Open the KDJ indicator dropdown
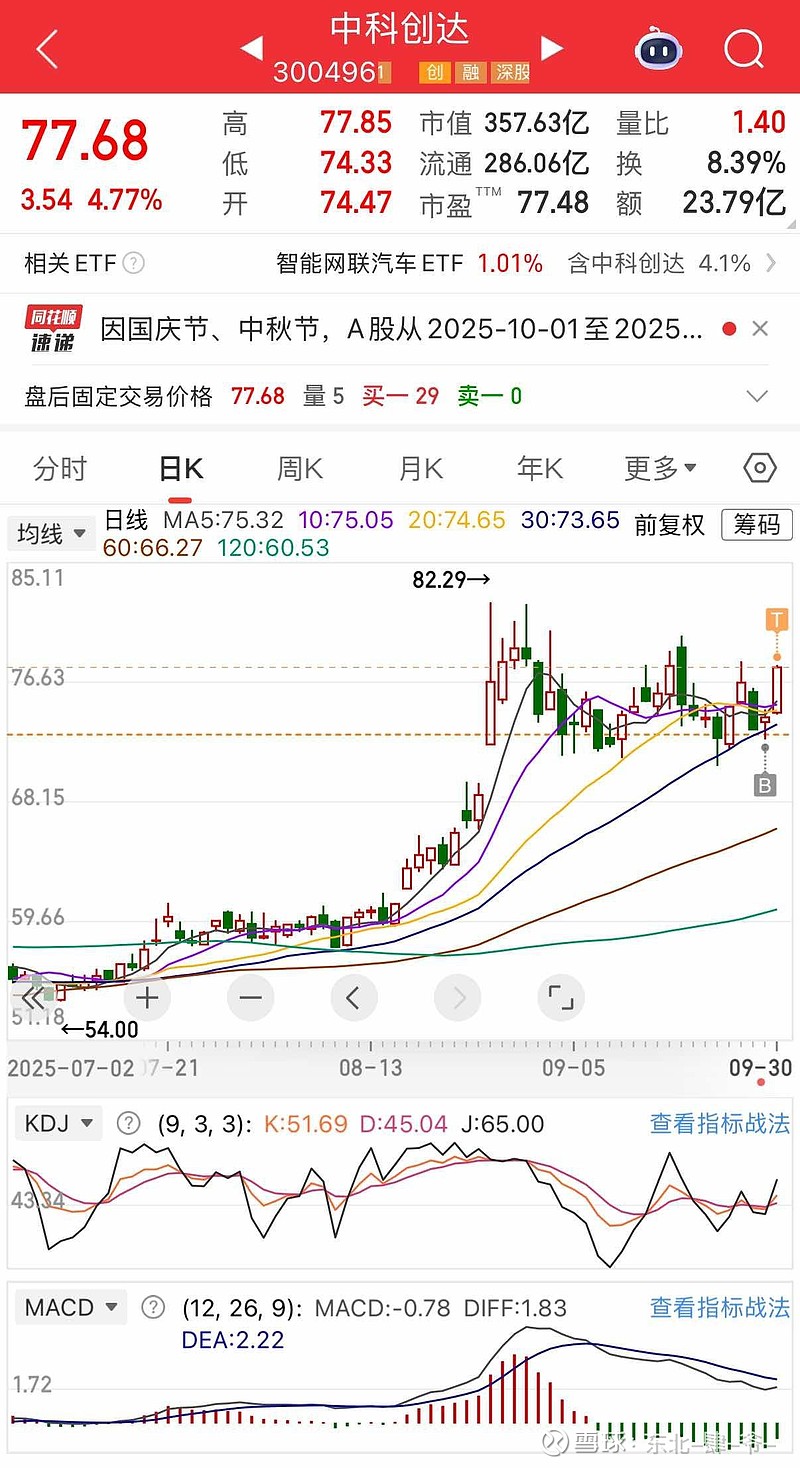Image resolution: width=800 pixels, height=1468 pixels. (59, 1123)
